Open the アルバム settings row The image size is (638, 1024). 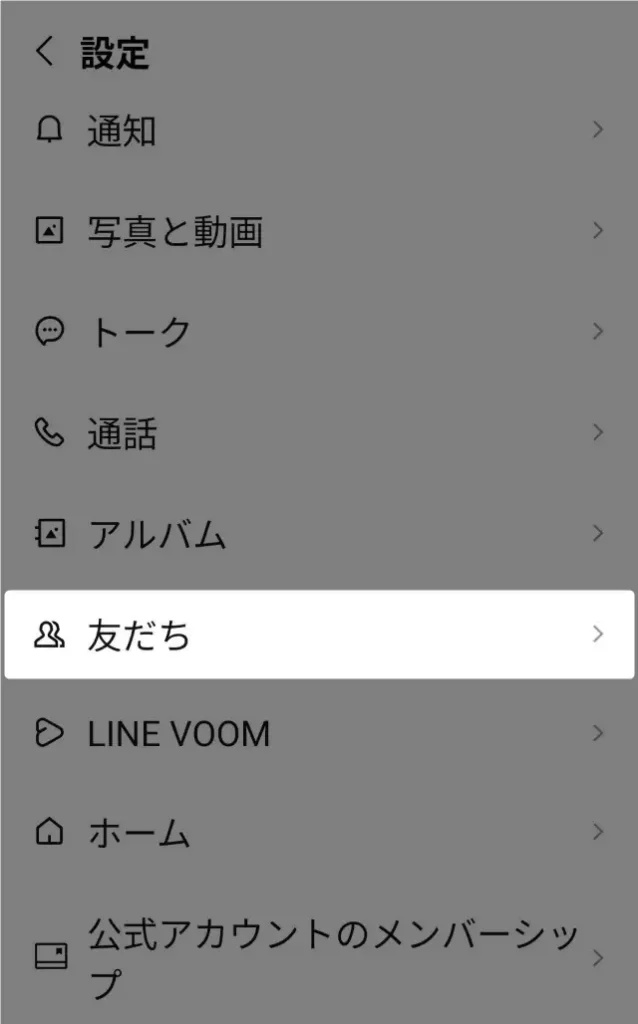[x=319, y=534]
